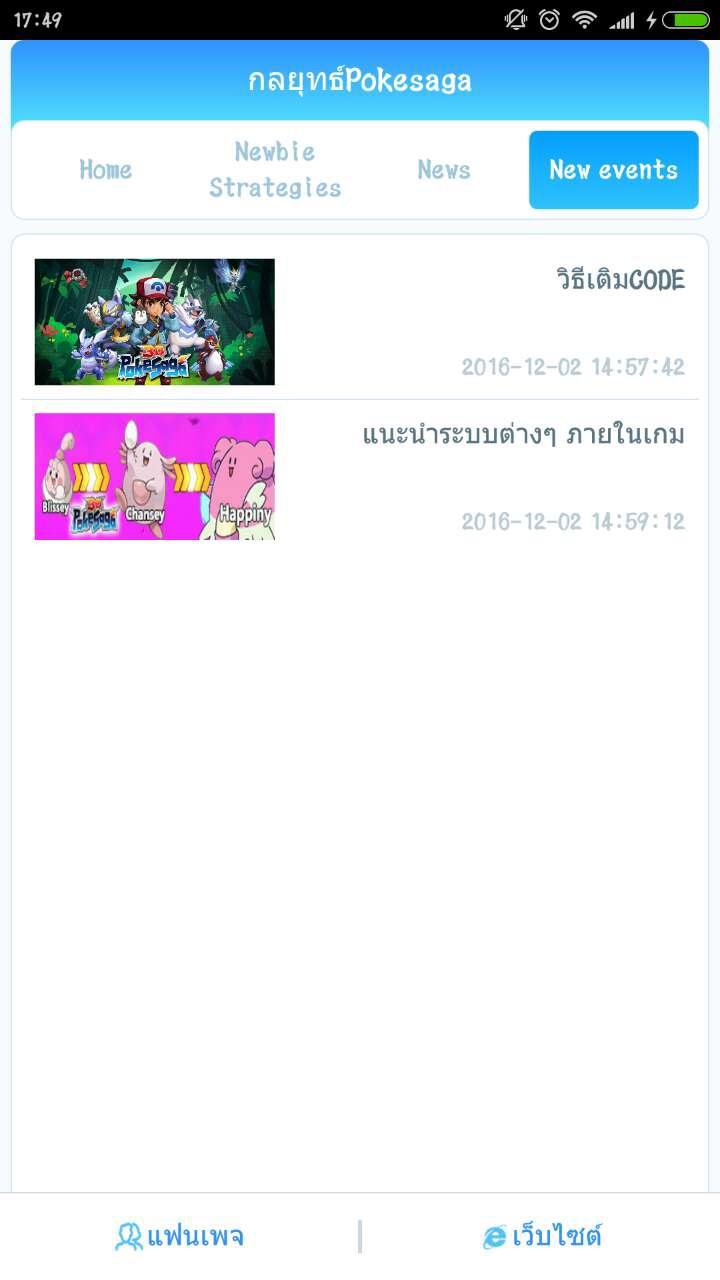
Task: Click the Pokesaga jungle article thumbnail
Action: pos(155,321)
